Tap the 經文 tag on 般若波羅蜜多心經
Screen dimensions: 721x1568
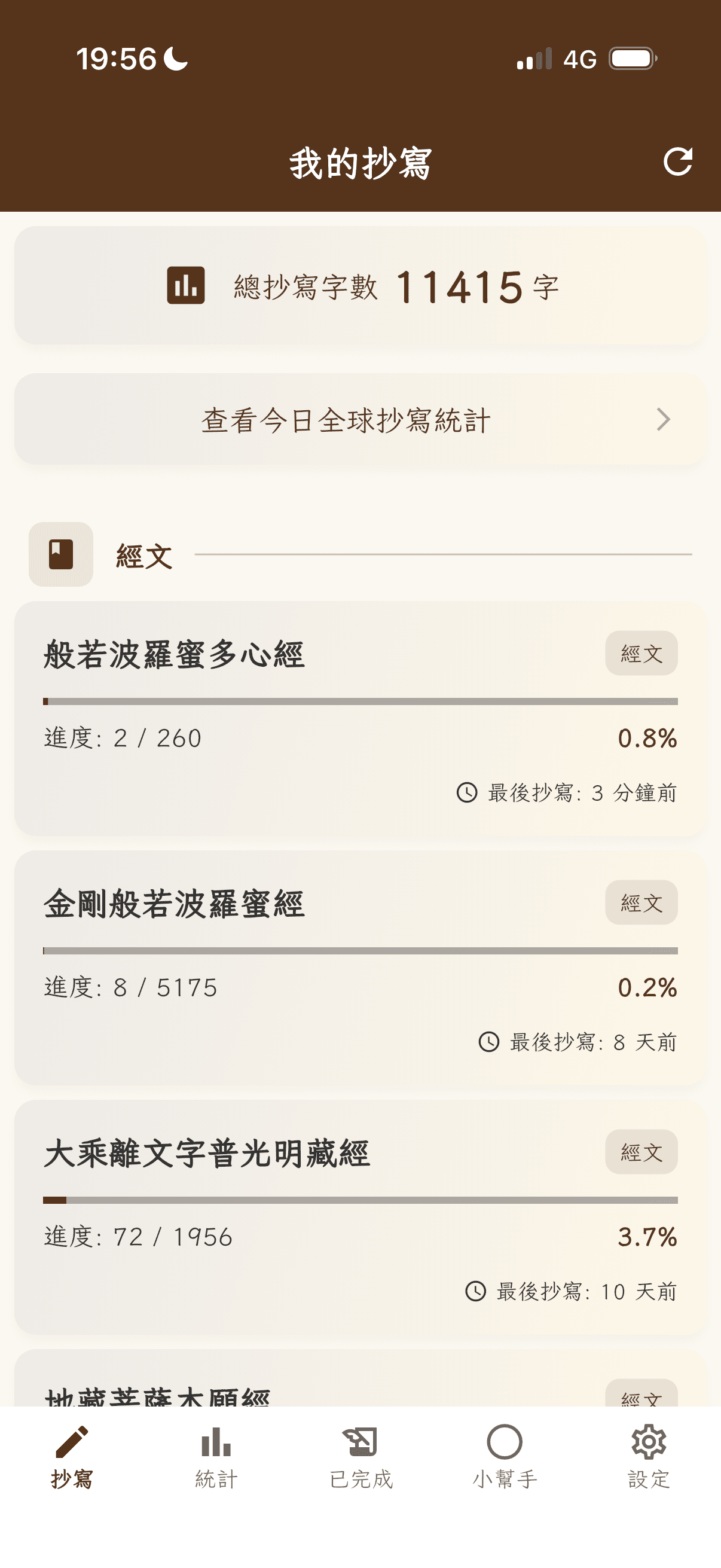642,654
